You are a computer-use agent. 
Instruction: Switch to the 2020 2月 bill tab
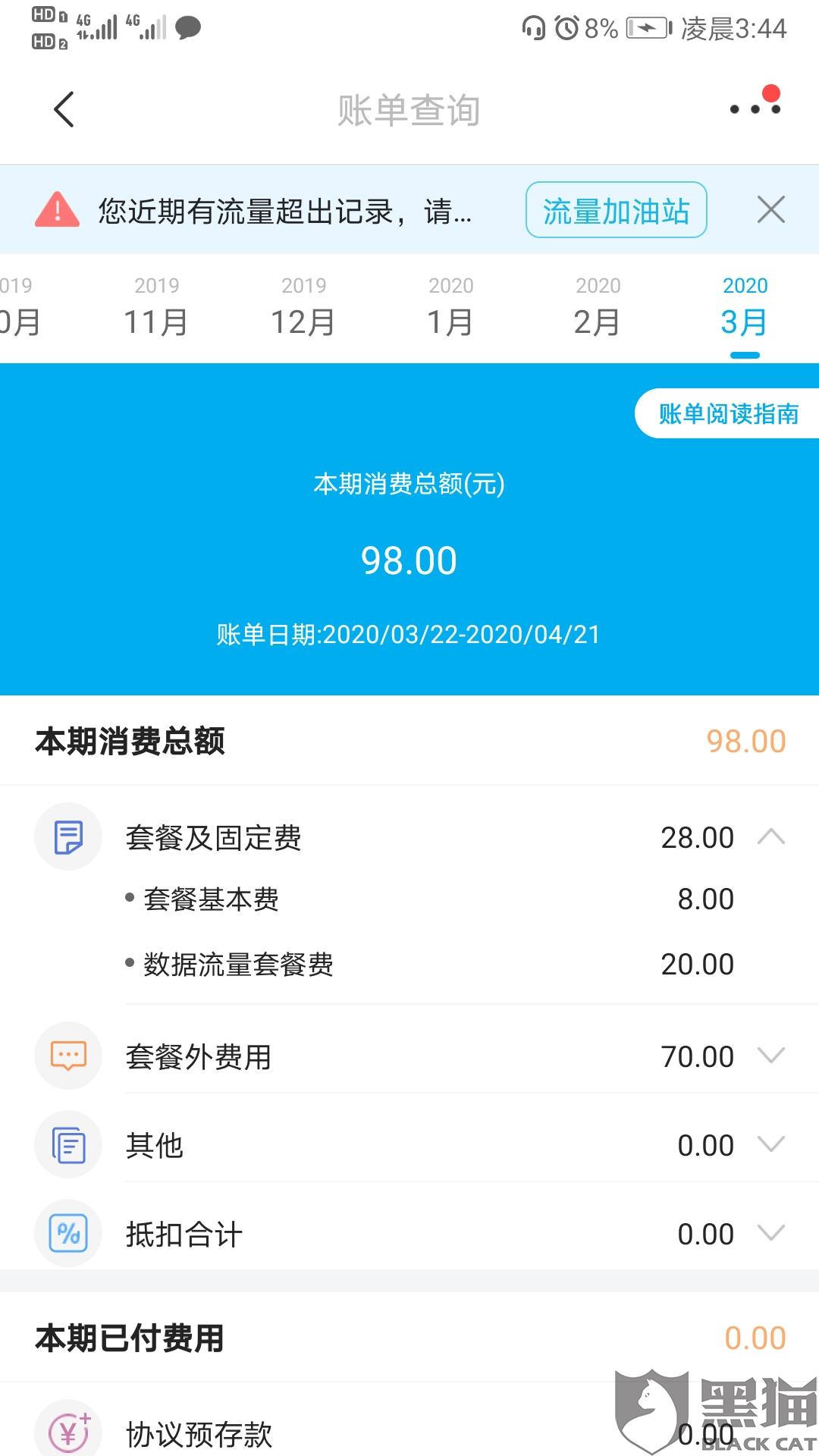(x=596, y=307)
